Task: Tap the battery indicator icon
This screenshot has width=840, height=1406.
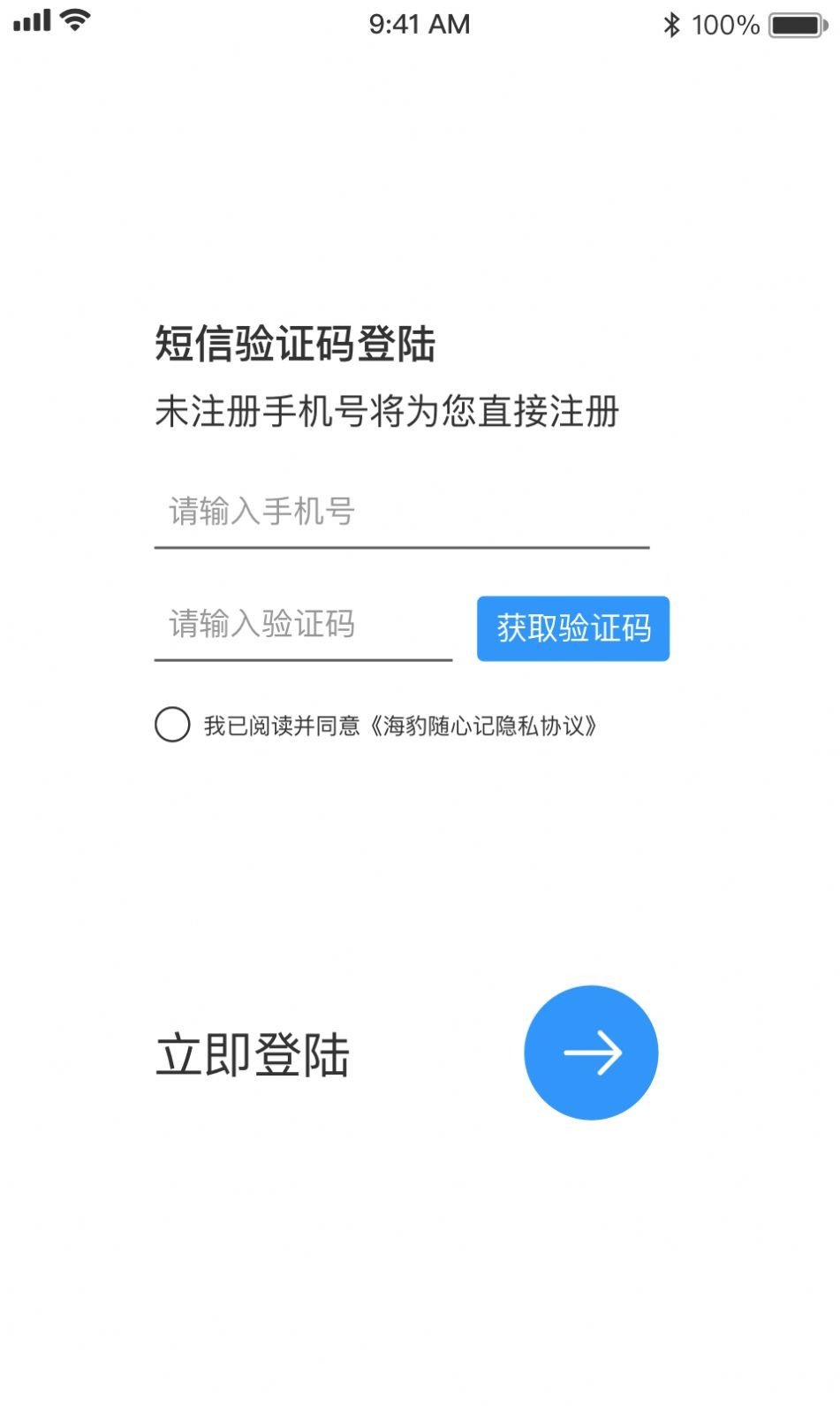Action: (x=794, y=25)
